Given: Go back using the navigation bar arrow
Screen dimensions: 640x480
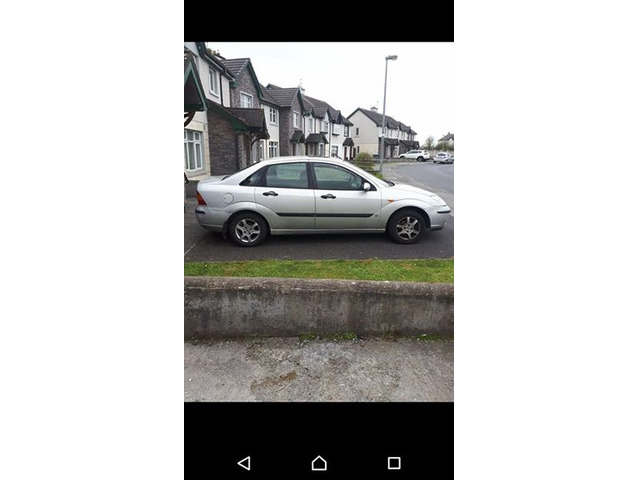Looking at the screenshot, I should click(244, 463).
